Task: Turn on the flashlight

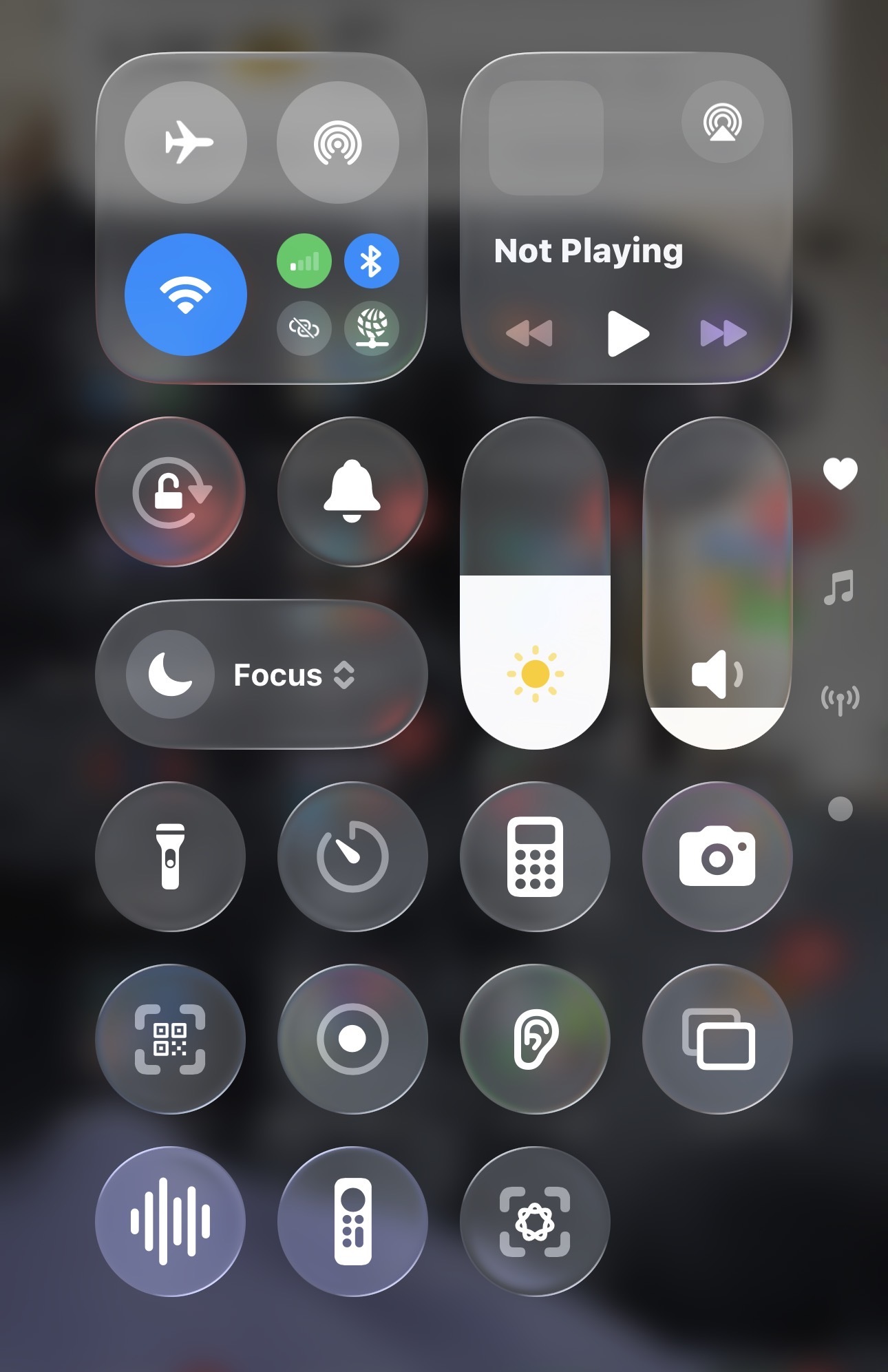Action: click(170, 856)
